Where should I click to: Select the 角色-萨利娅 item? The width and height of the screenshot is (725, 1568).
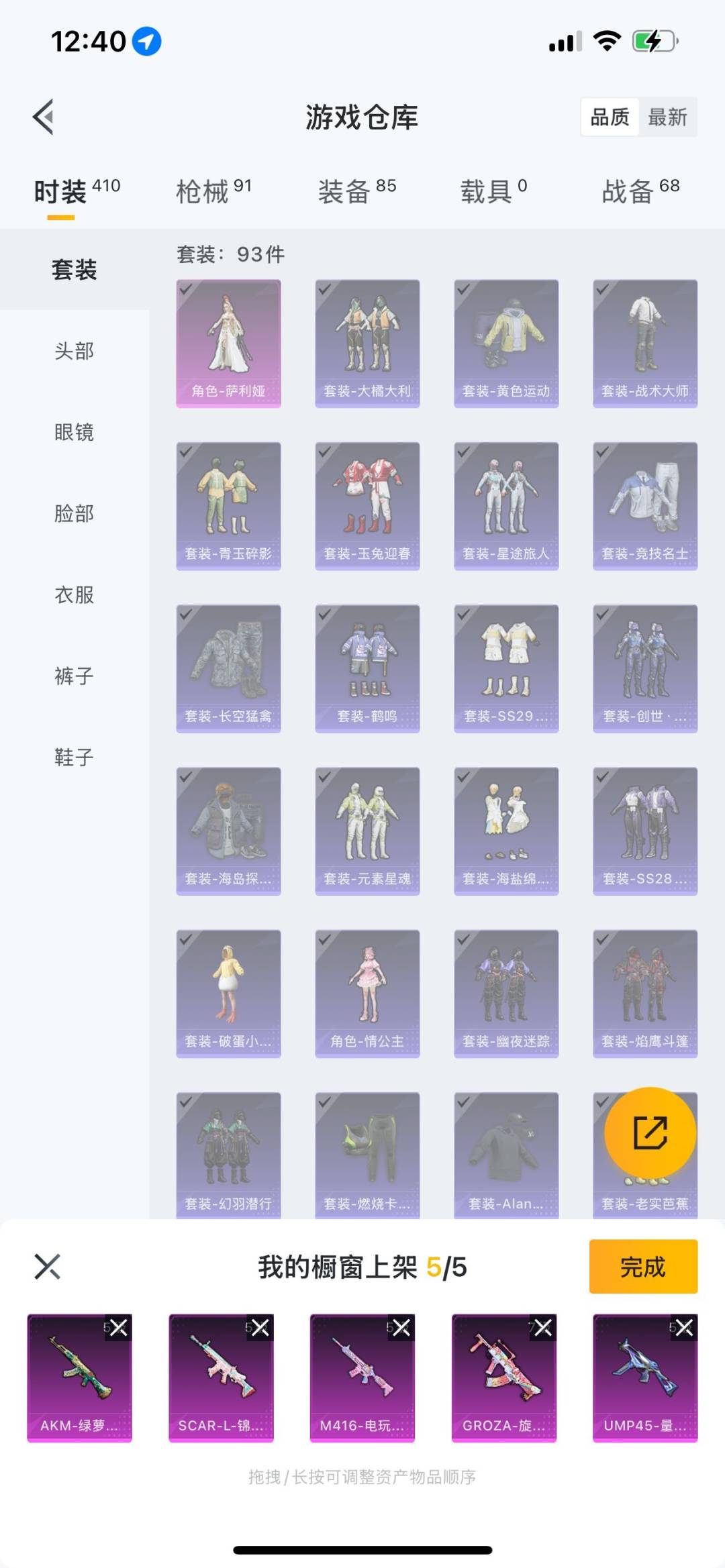click(x=228, y=343)
